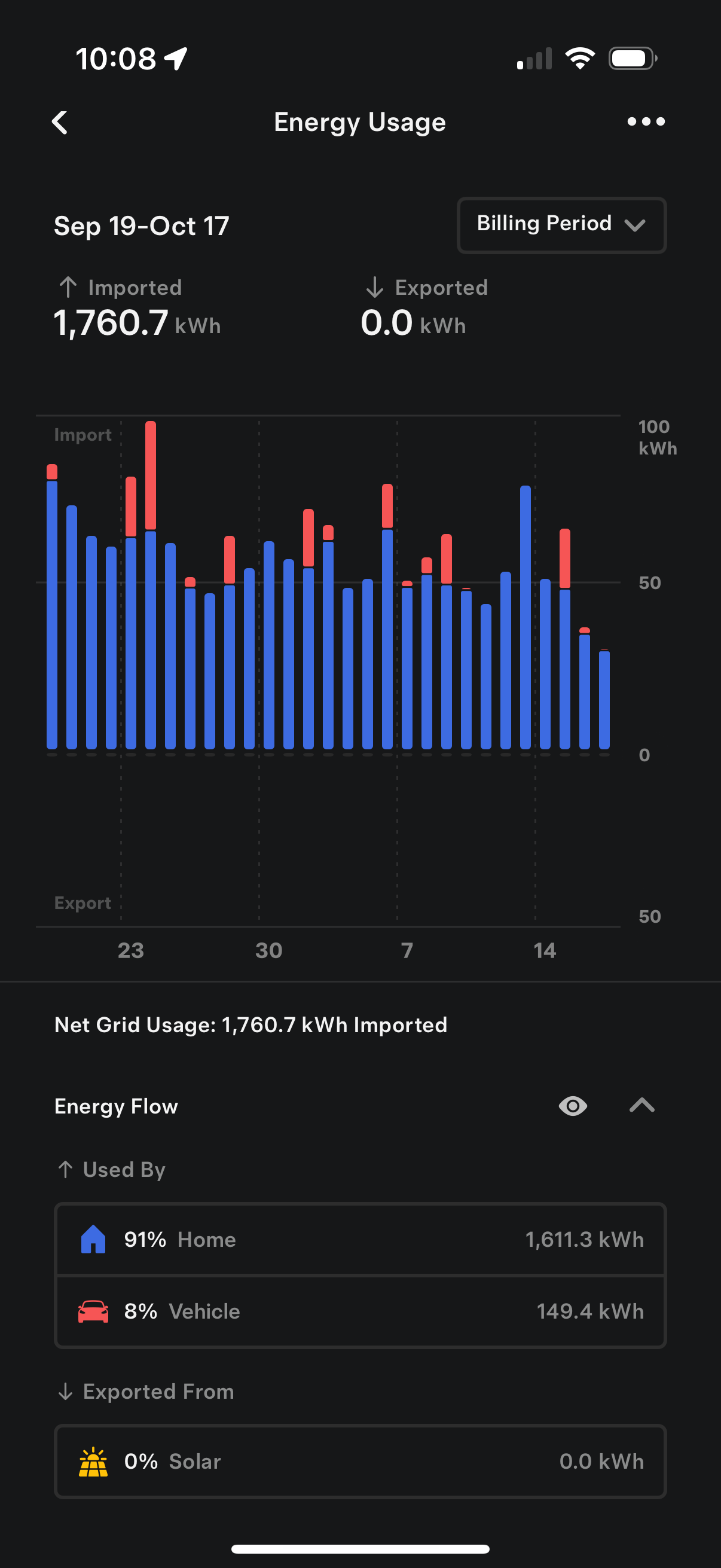Select the Home usage row
The image size is (721, 1568).
point(360,1239)
